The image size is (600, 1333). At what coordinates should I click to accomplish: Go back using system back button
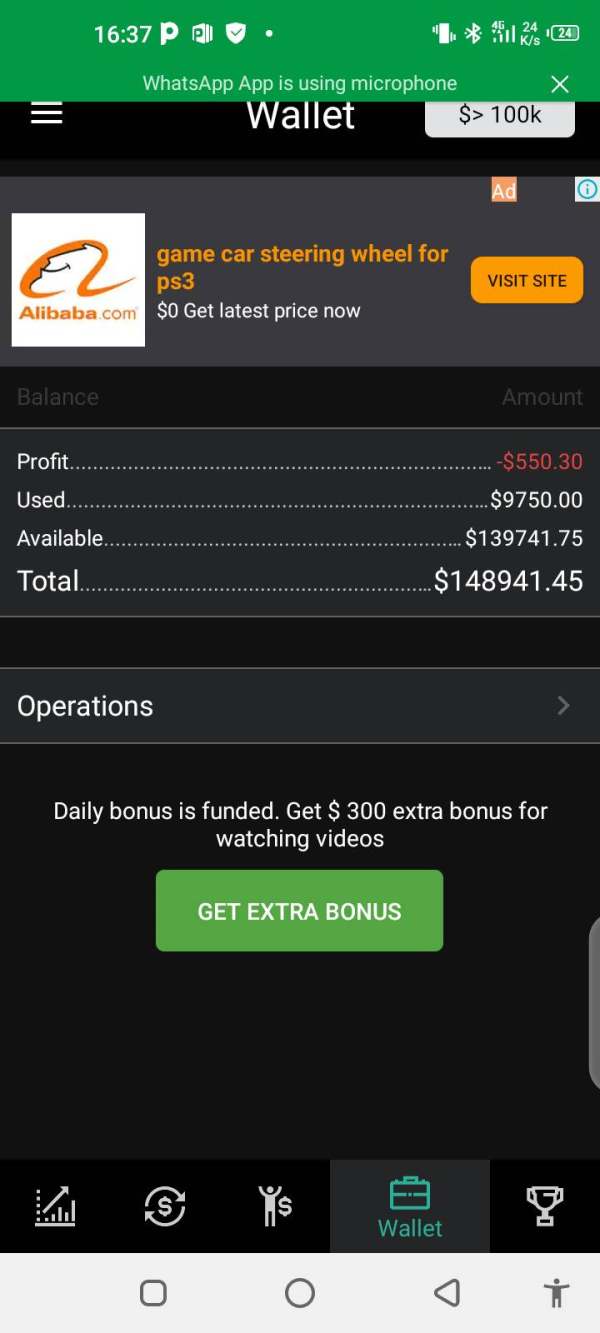click(447, 1293)
